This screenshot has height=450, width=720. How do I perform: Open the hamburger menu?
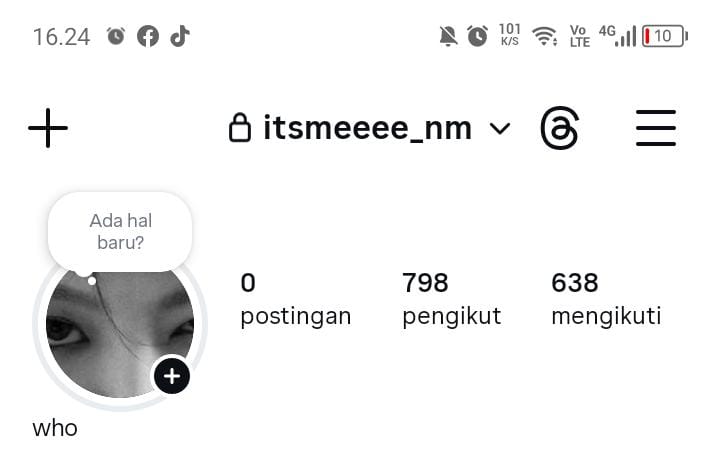tap(656, 129)
